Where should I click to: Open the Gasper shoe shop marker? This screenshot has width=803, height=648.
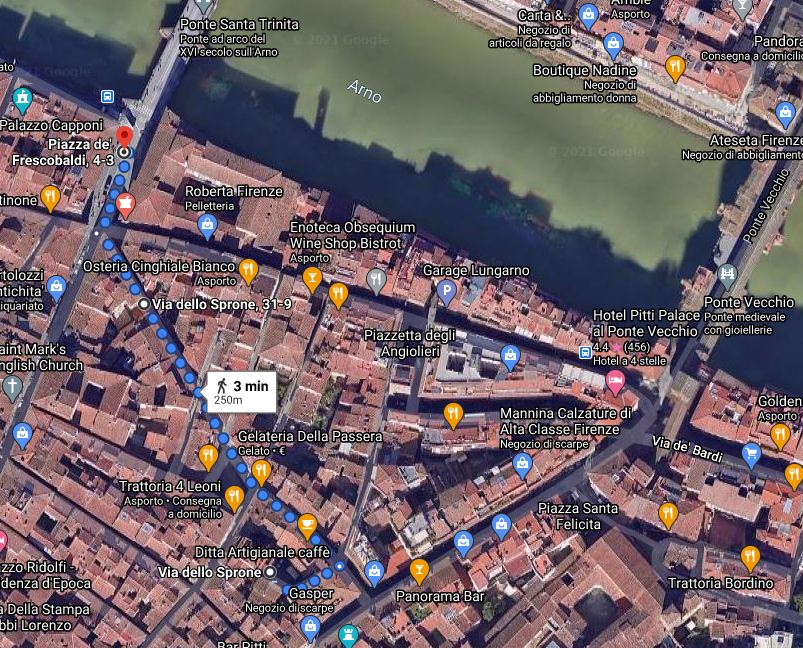click(x=310, y=627)
